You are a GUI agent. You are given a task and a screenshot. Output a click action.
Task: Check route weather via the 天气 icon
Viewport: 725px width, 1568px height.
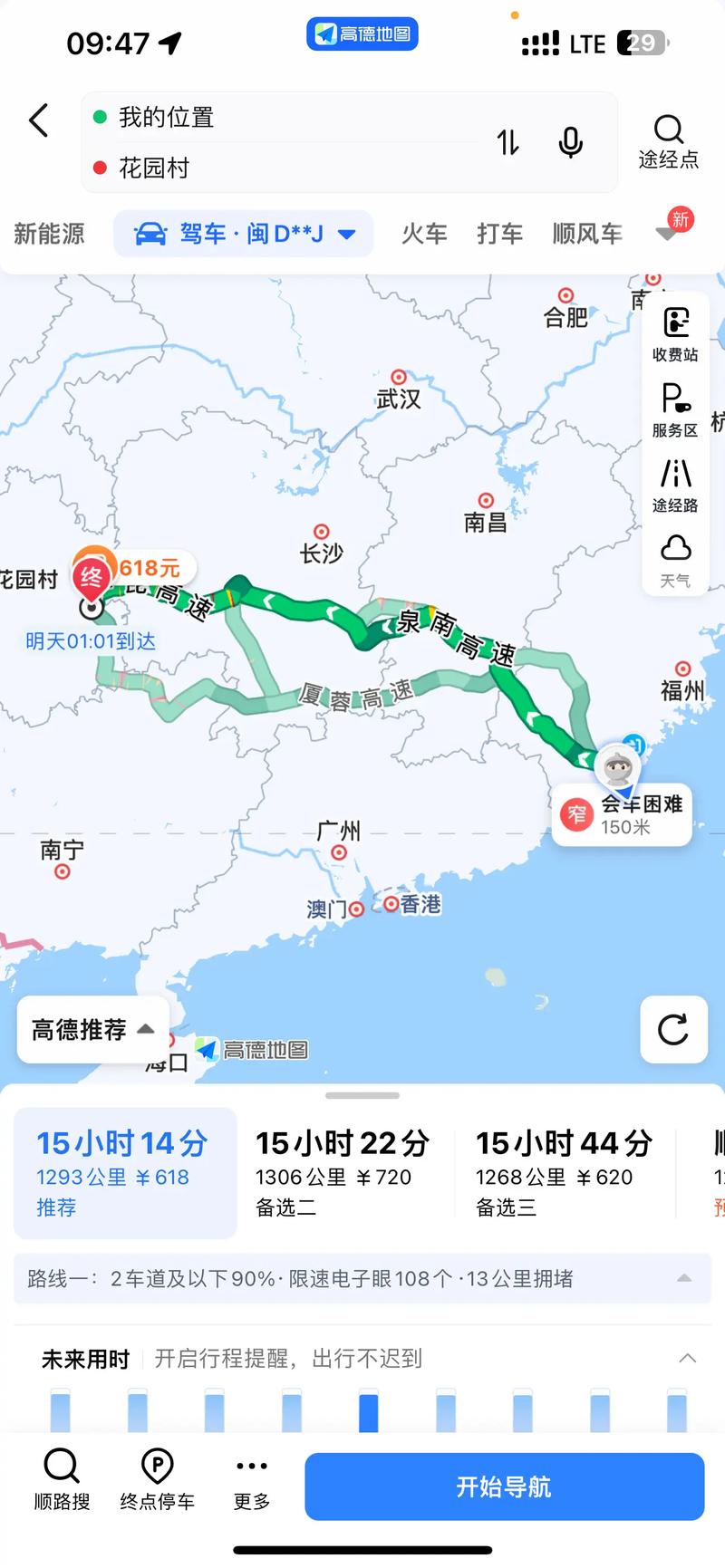(x=674, y=557)
